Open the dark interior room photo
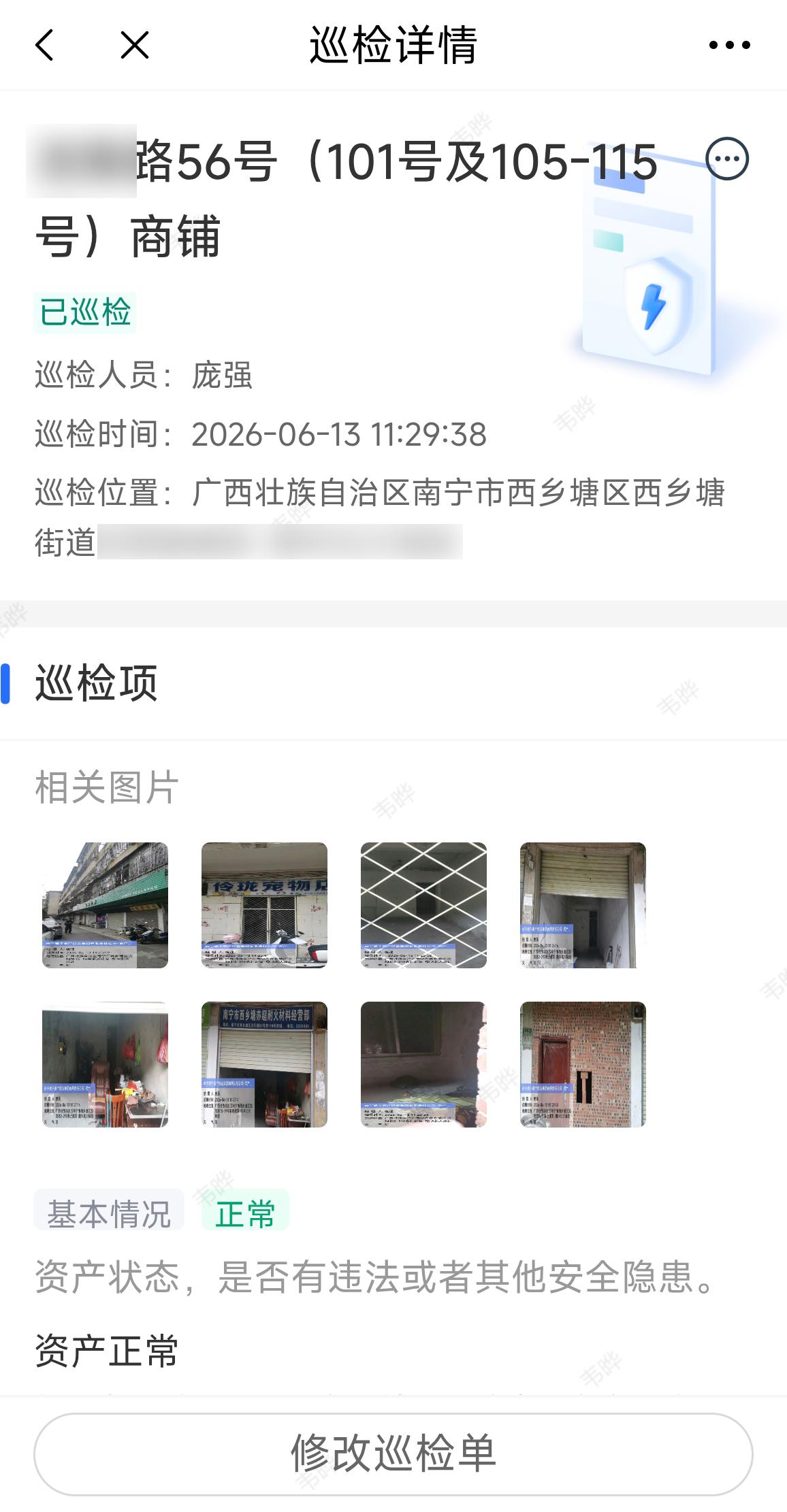 (423, 1064)
